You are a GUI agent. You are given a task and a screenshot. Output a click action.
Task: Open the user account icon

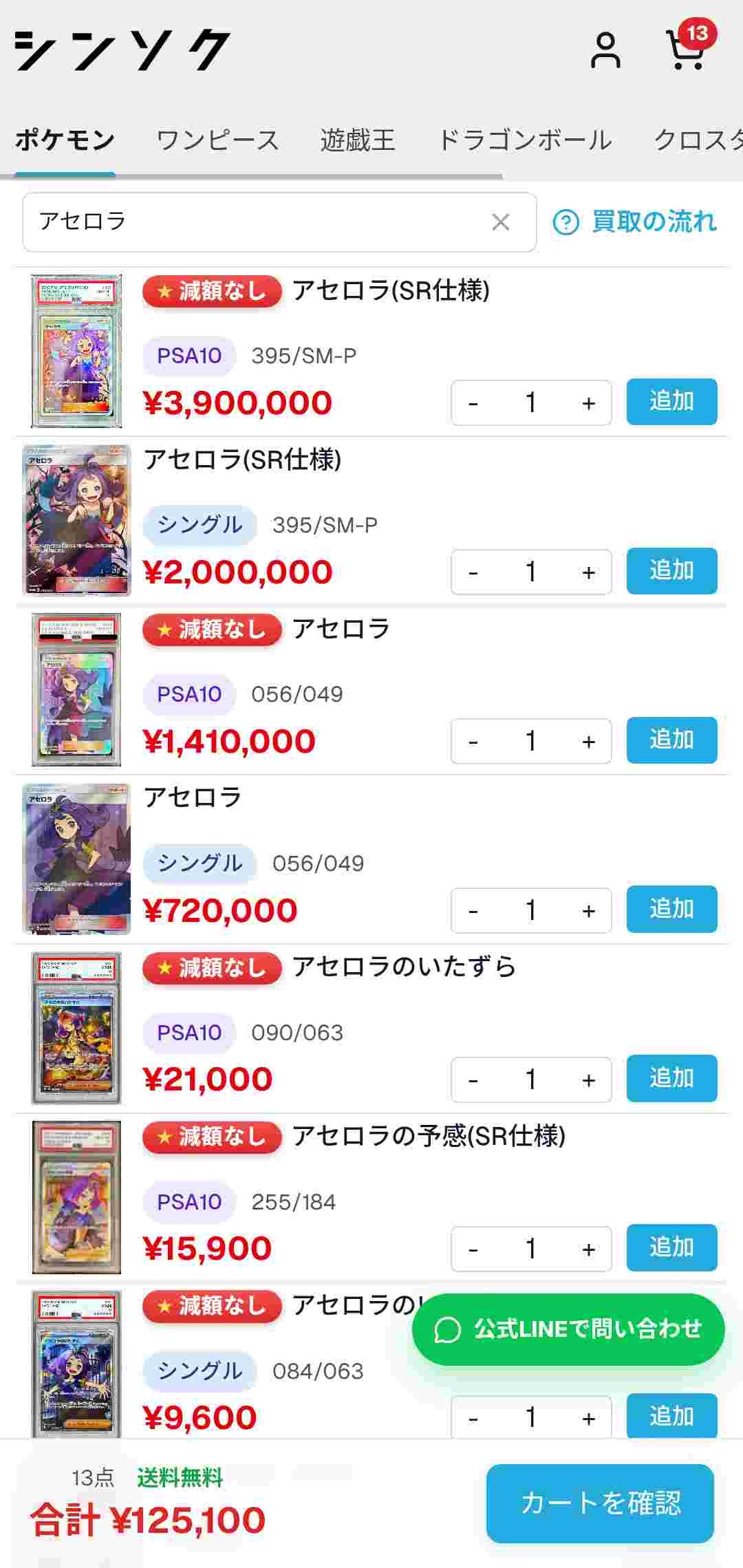[605, 50]
